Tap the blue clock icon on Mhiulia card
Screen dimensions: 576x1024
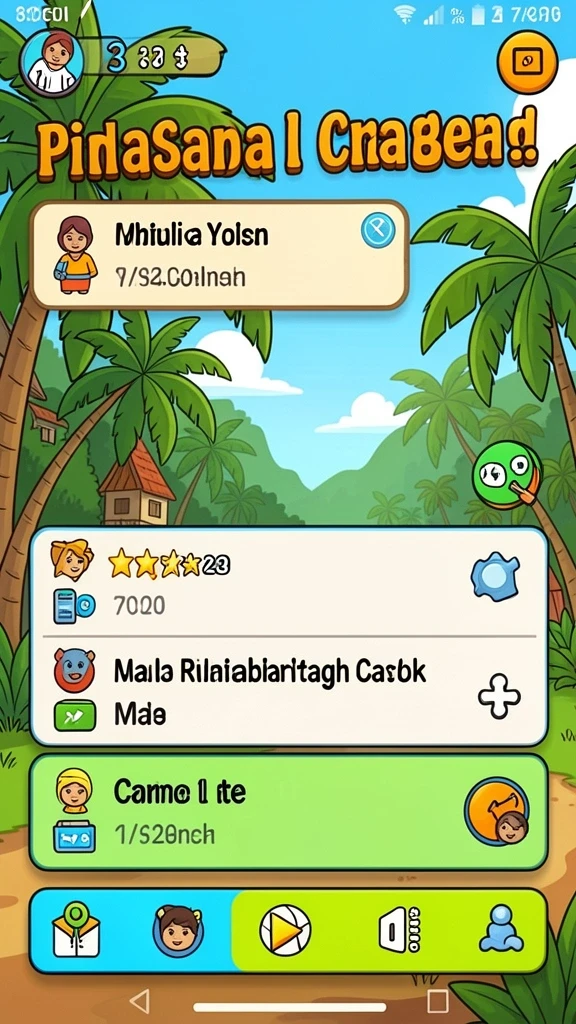[x=378, y=229]
